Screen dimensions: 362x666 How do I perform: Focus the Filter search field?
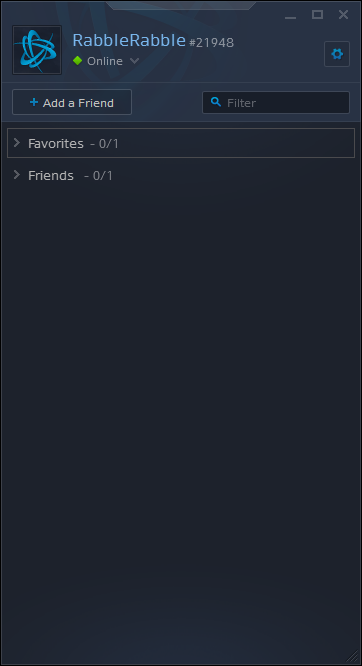(276, 102)
